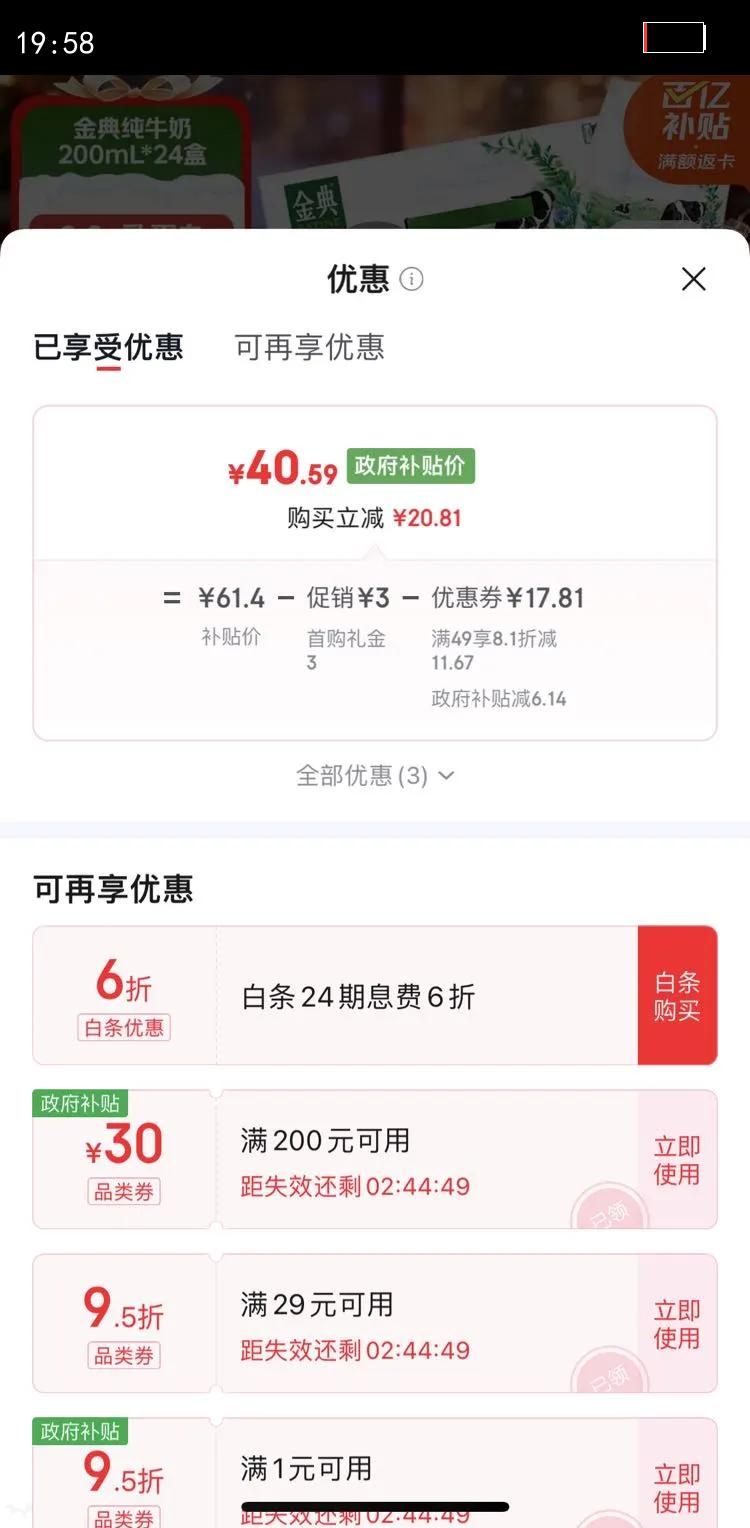This screenshot has width=750, height=1528.
Task: Click the green 政府补贴价 badge
Action: click(410, 465)
